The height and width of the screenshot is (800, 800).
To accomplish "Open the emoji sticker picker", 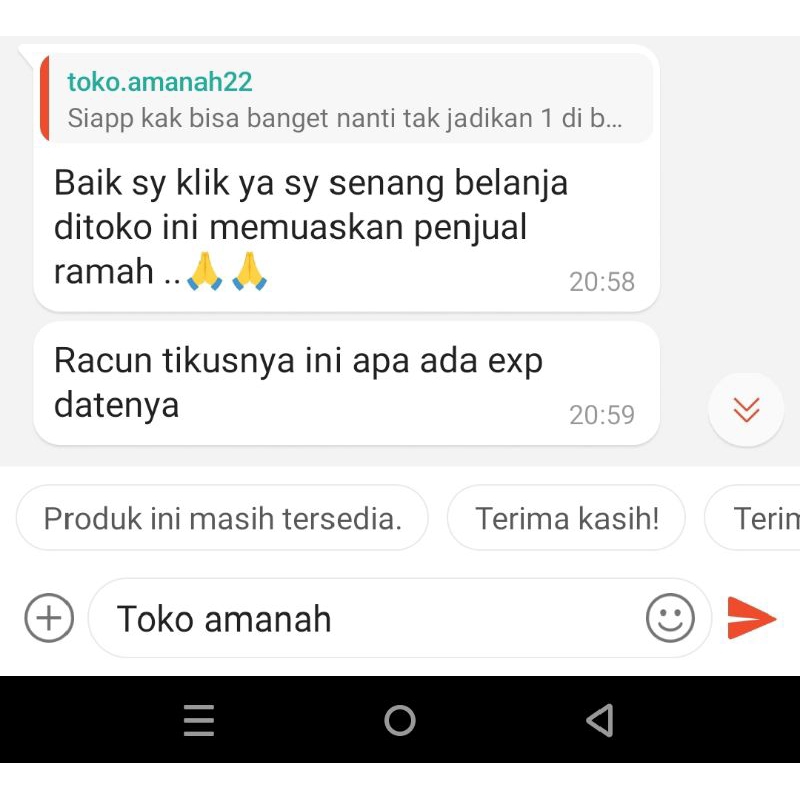I will [669, 618].
